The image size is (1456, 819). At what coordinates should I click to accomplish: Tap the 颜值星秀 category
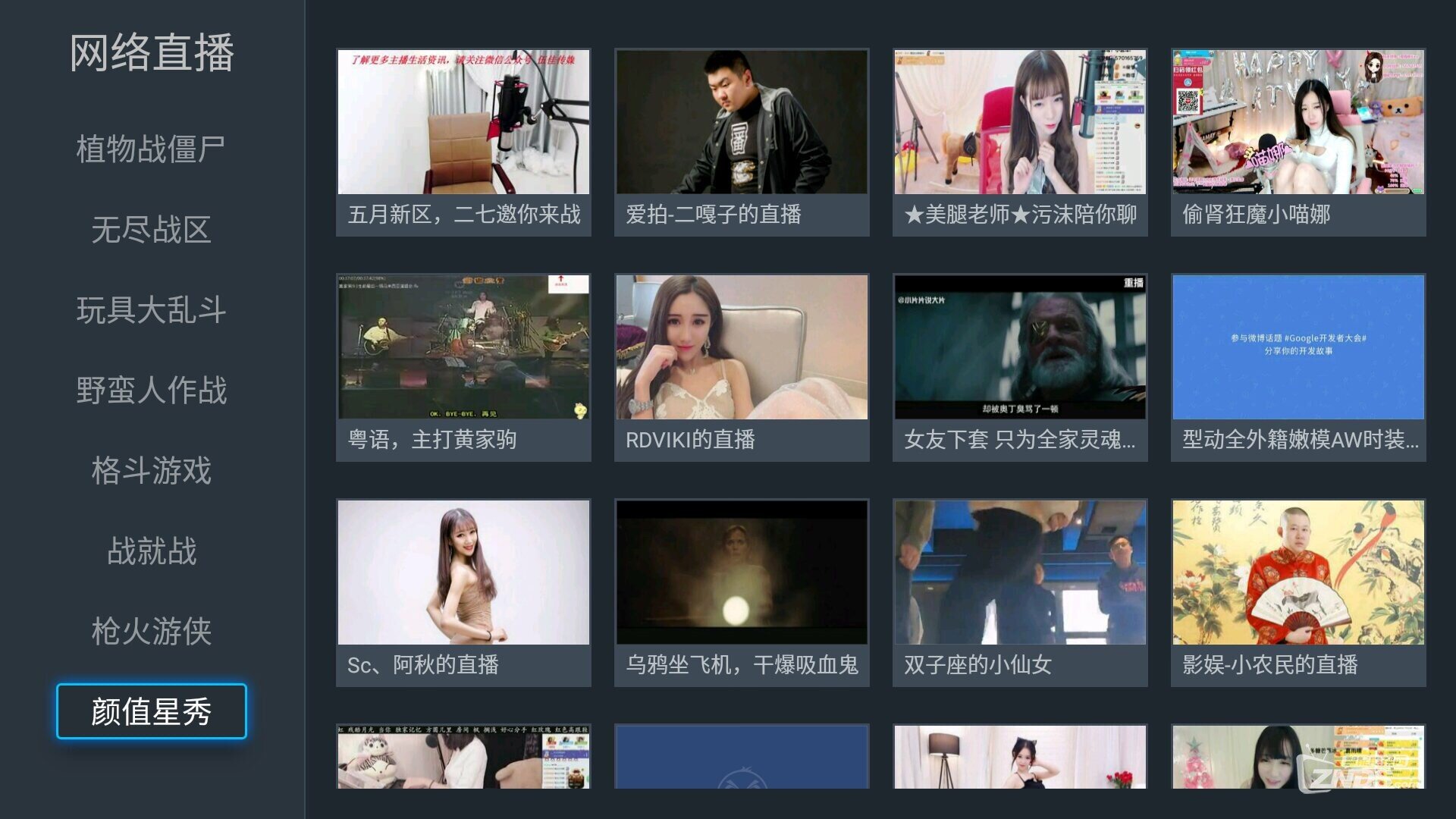tap(151, 711)
